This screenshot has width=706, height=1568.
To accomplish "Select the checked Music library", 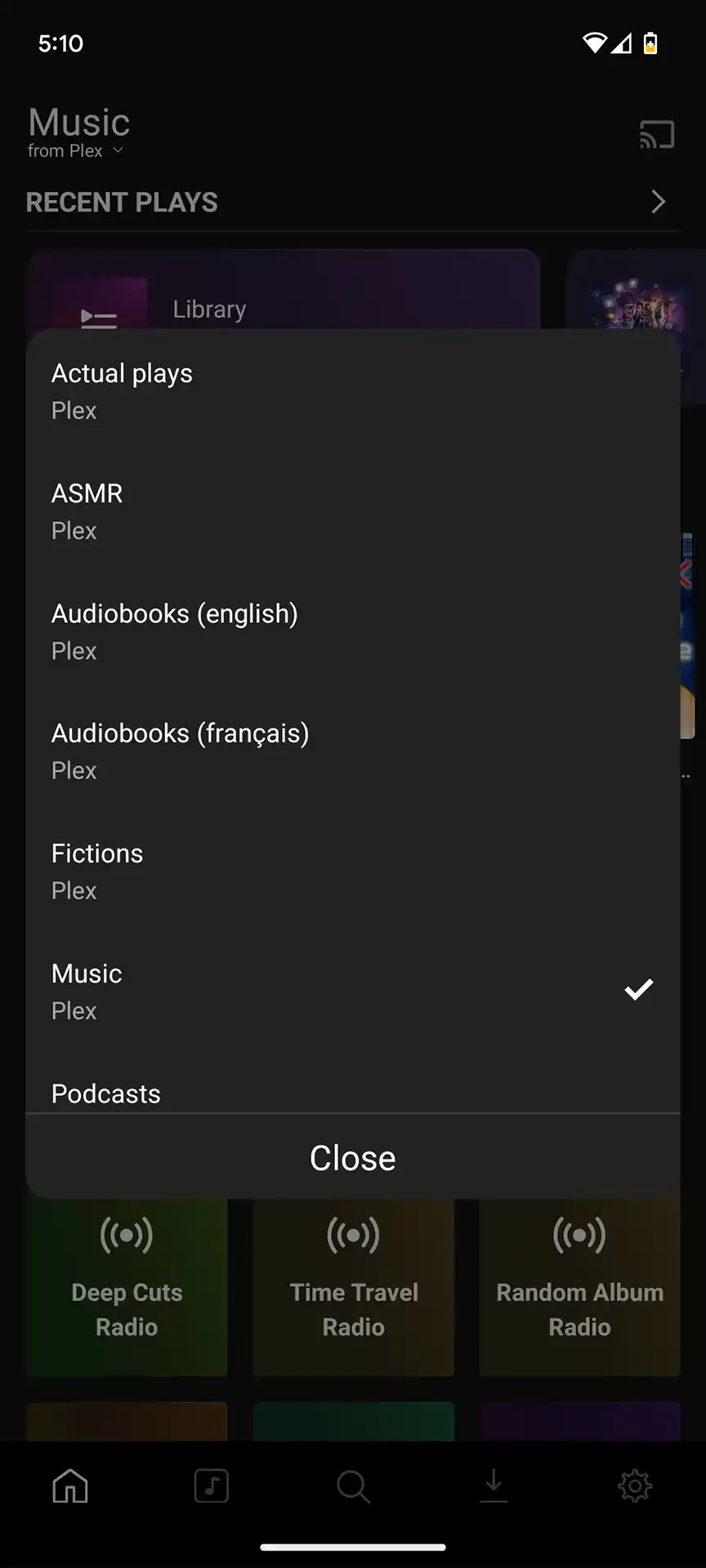I will click(353, 991).
